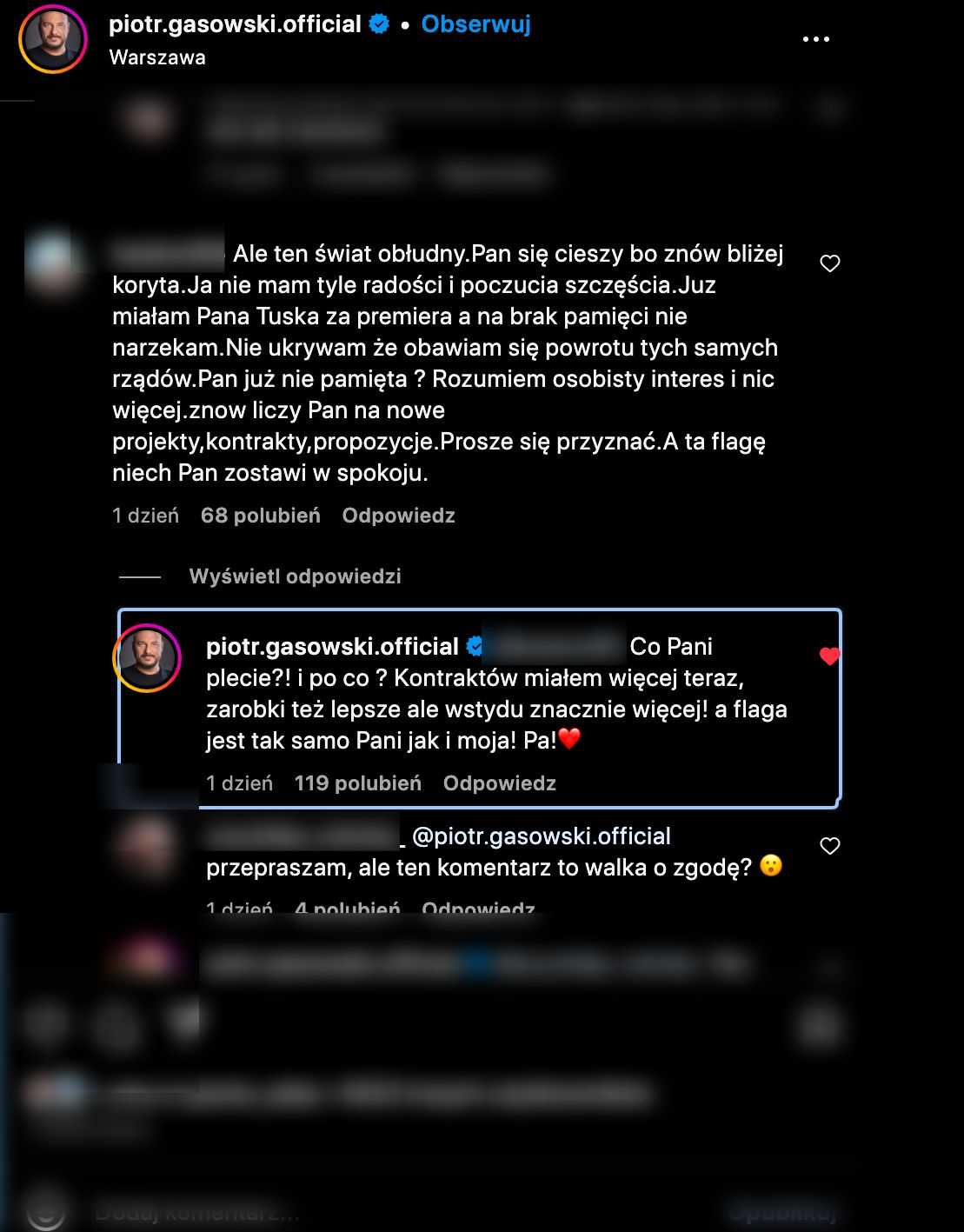Screen dimensions: 964x1232
Task: Like the comment starting 'Ale ten świat obłudny'
Action: (830, 263)
